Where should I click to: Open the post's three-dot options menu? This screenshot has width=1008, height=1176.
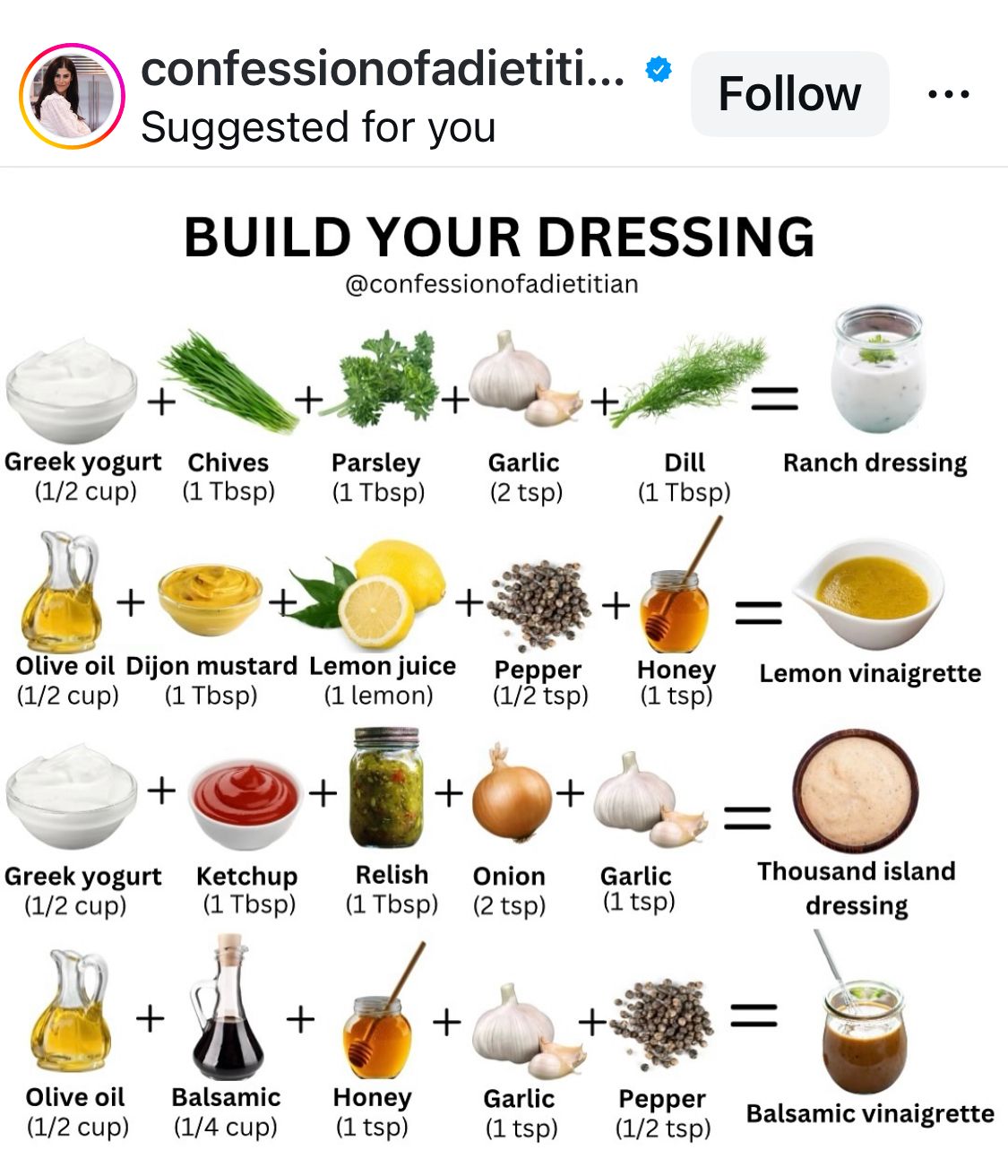click(x=949, y=94)
